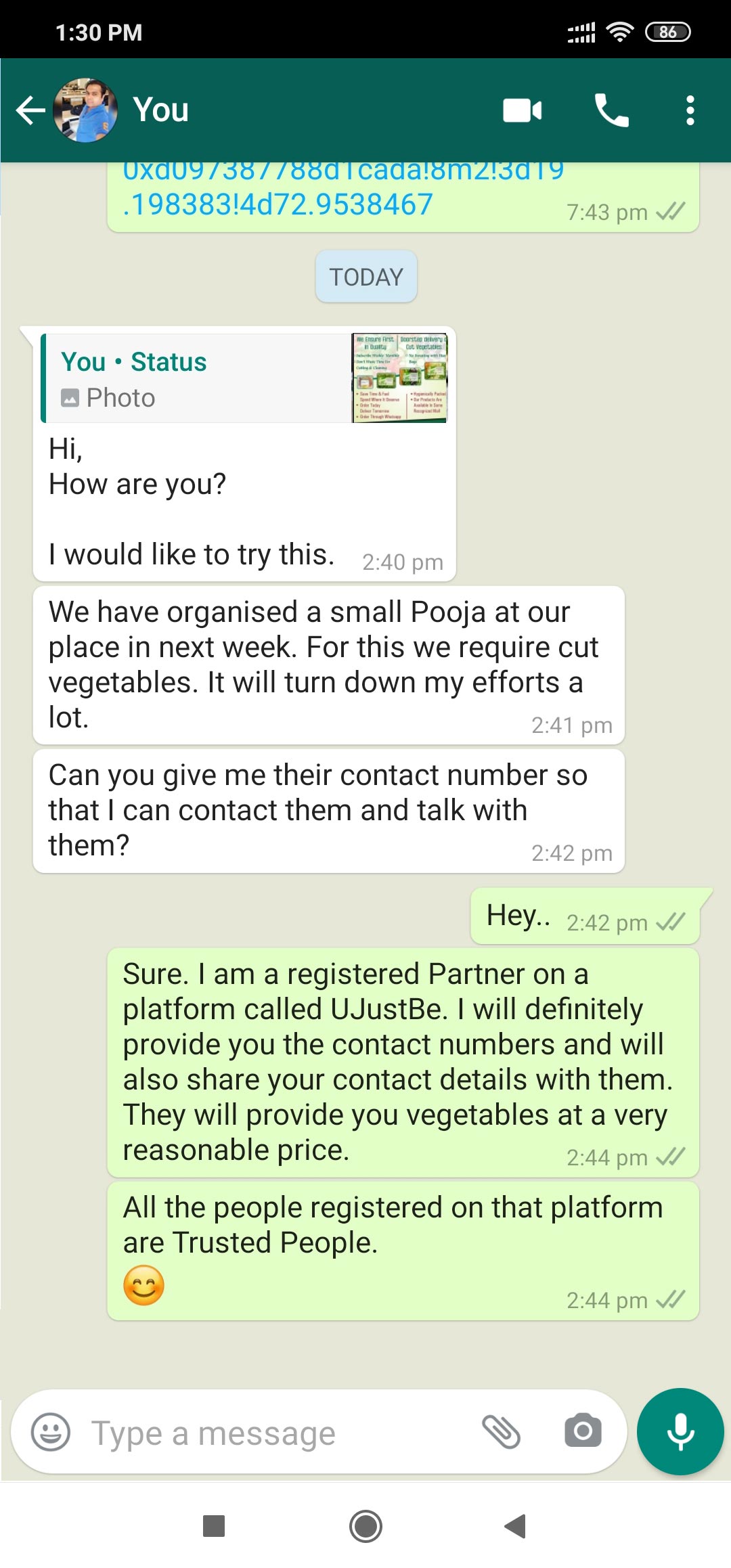The image size is (731, 1568).
Task: Open the attachment paperclip menu
Action: pyautogui.click(x=501, y=1431)
